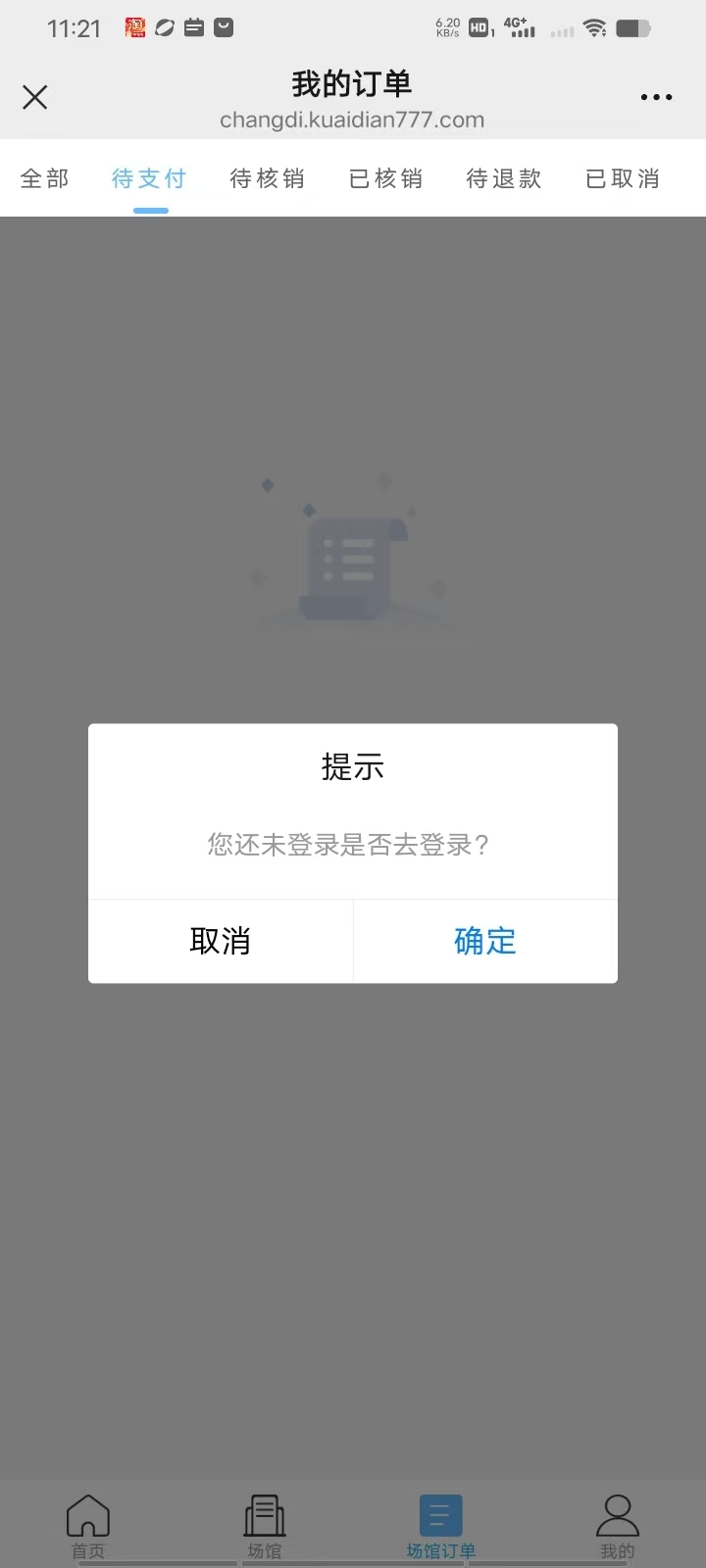Screen dimensions: 706x1568
Task: Go to the 首页 home tab
Action: (88, 1525)
